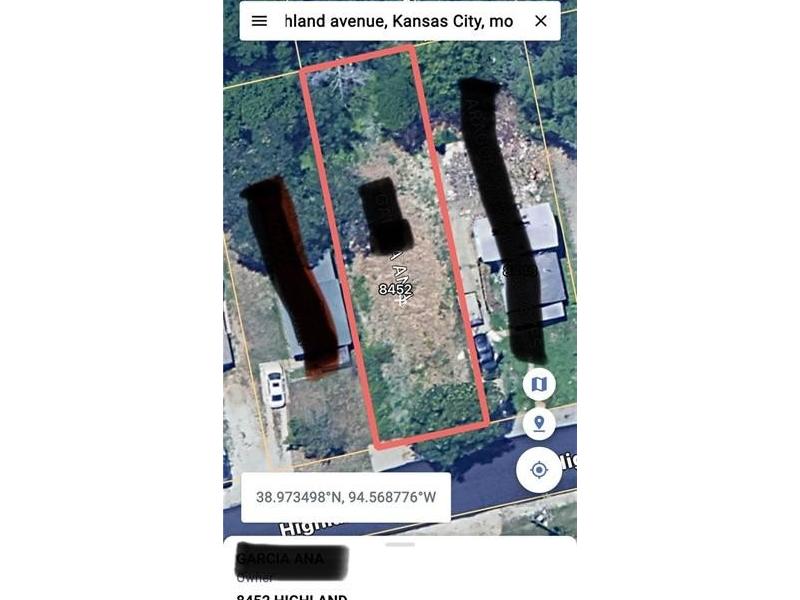Open the map layers button
The height and width of the screenshot is (600, 800).
point(539,384)
